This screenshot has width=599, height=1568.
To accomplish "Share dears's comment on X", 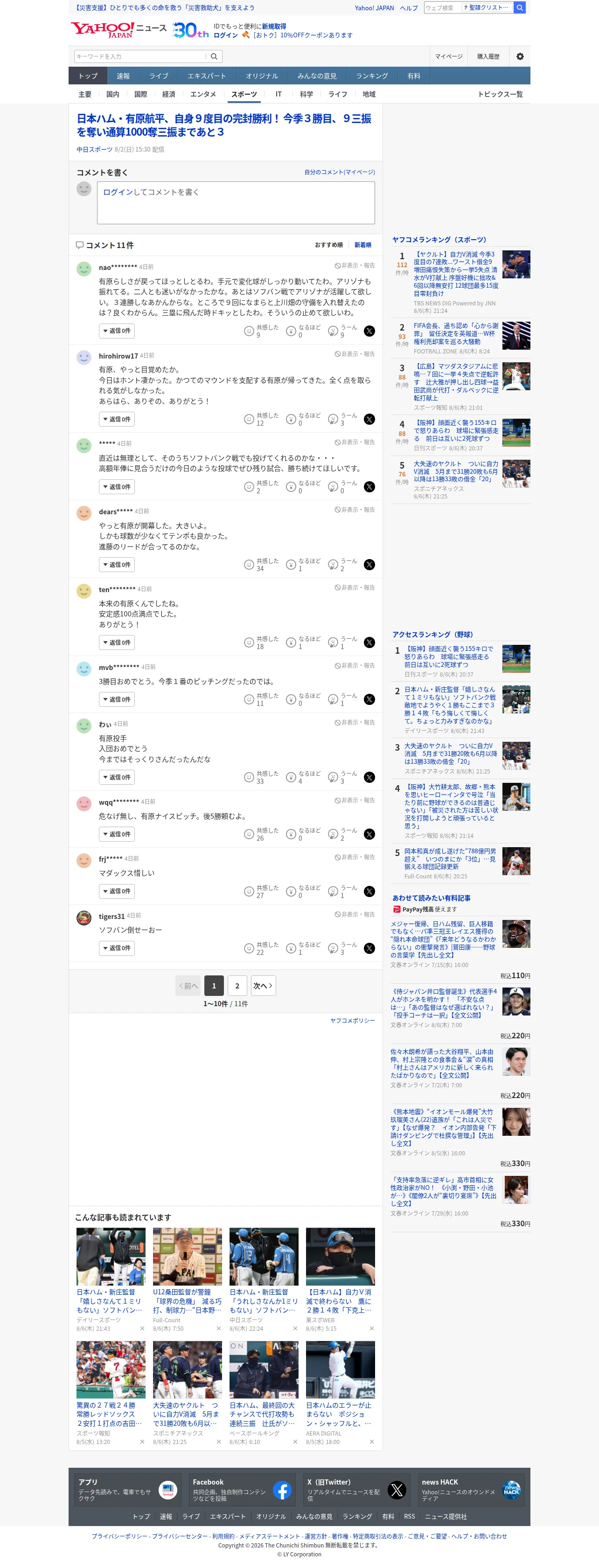I will point(369,565).
